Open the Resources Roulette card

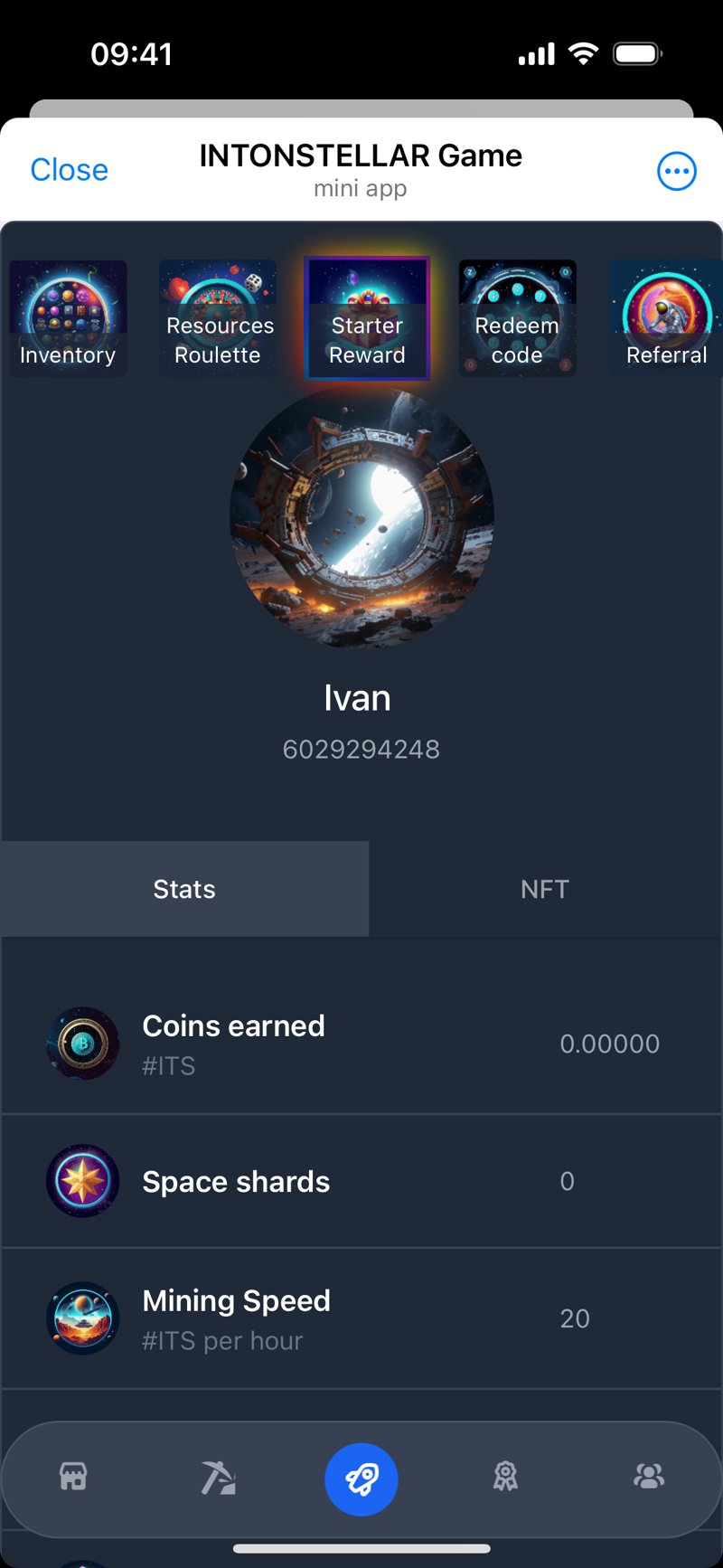(x=217, y=318)
